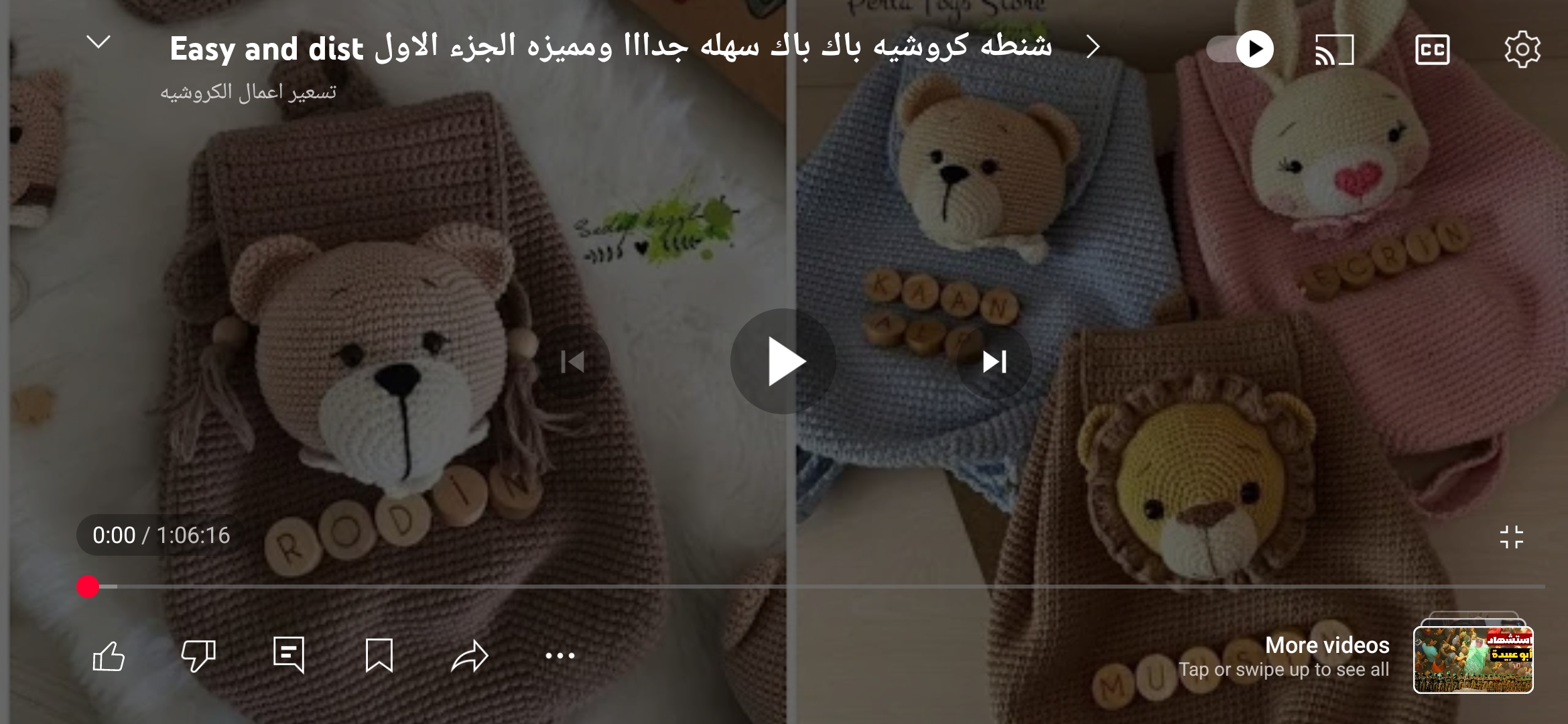Open the comments panel

(x=289, y=654)
